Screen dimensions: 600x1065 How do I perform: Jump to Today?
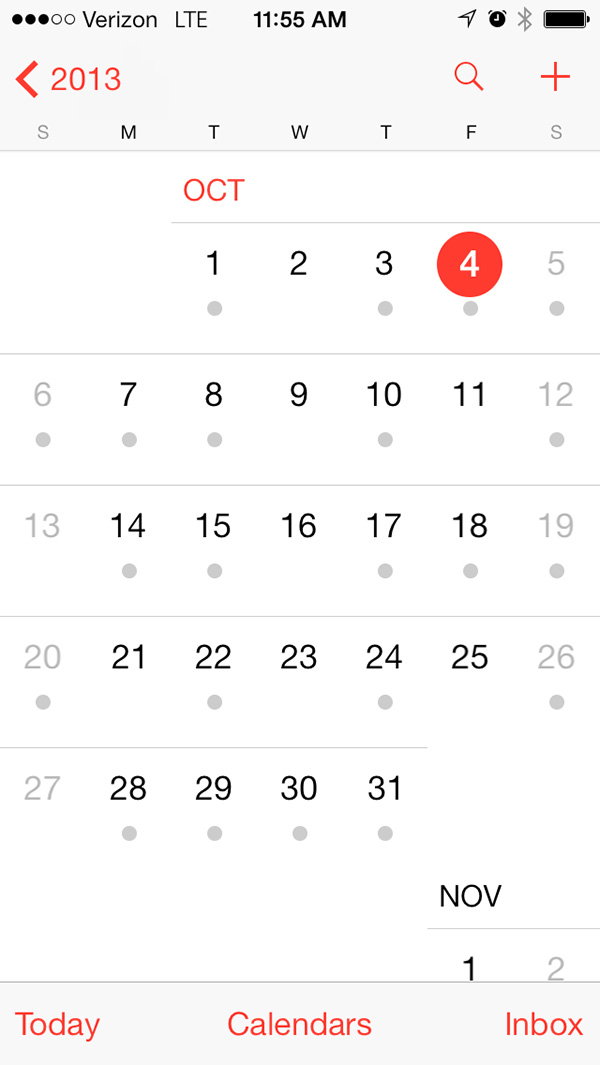click(x=57, y=1024)
